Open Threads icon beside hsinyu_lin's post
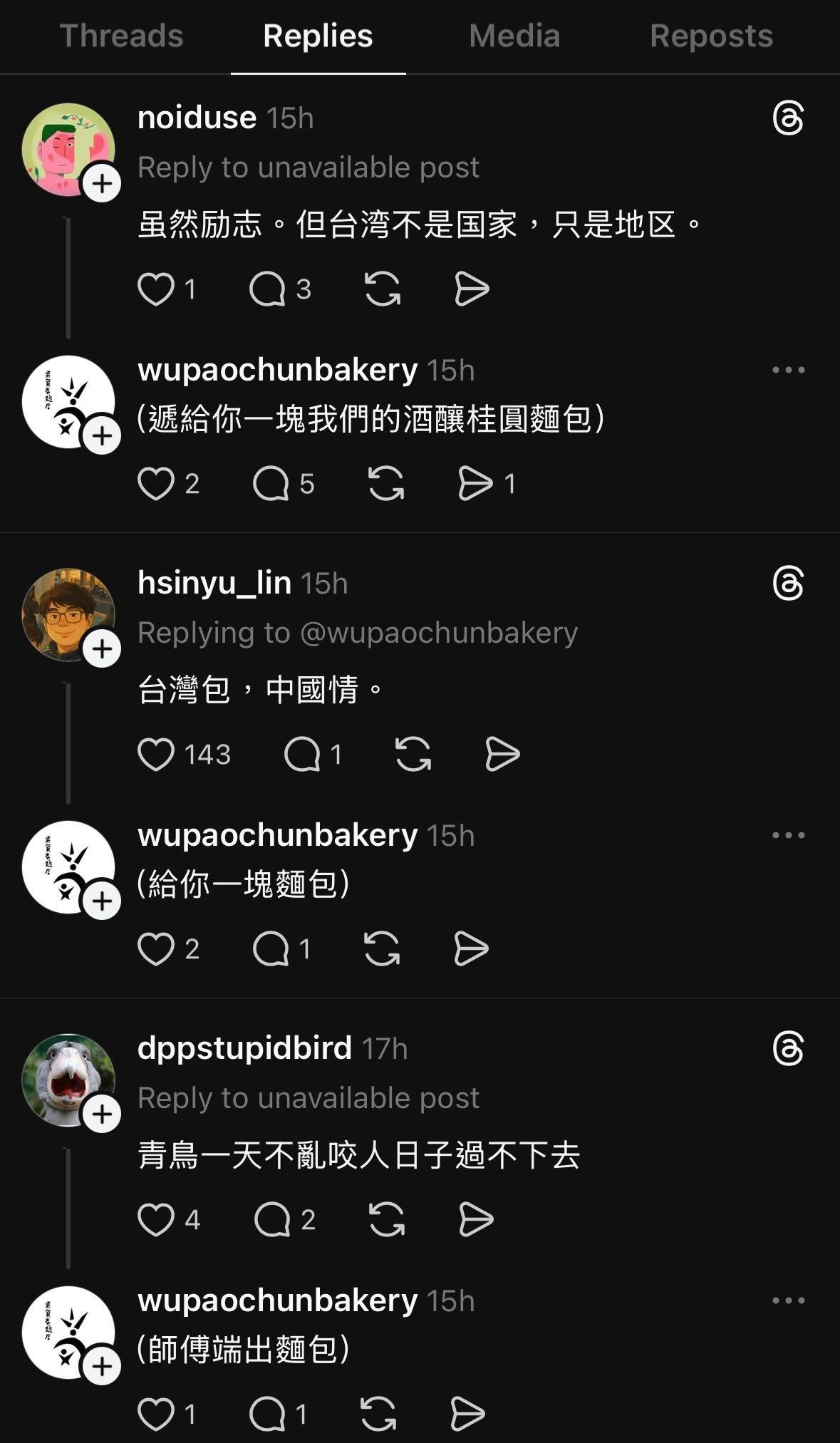Viewport: 840px width, 1443px height. 788,584
